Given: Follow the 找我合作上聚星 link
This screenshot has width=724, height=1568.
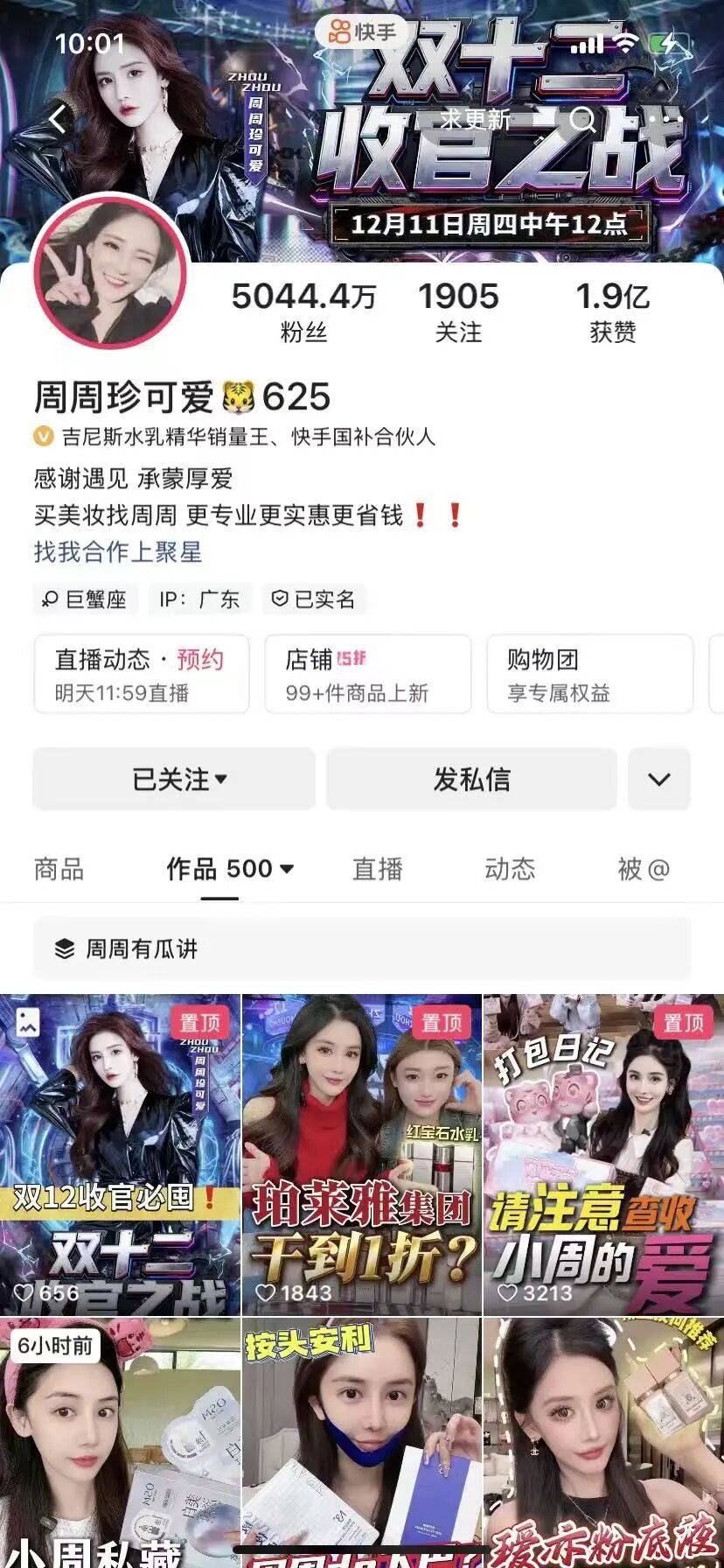Looking at the screenshot, I should click(x=118, y=552).
